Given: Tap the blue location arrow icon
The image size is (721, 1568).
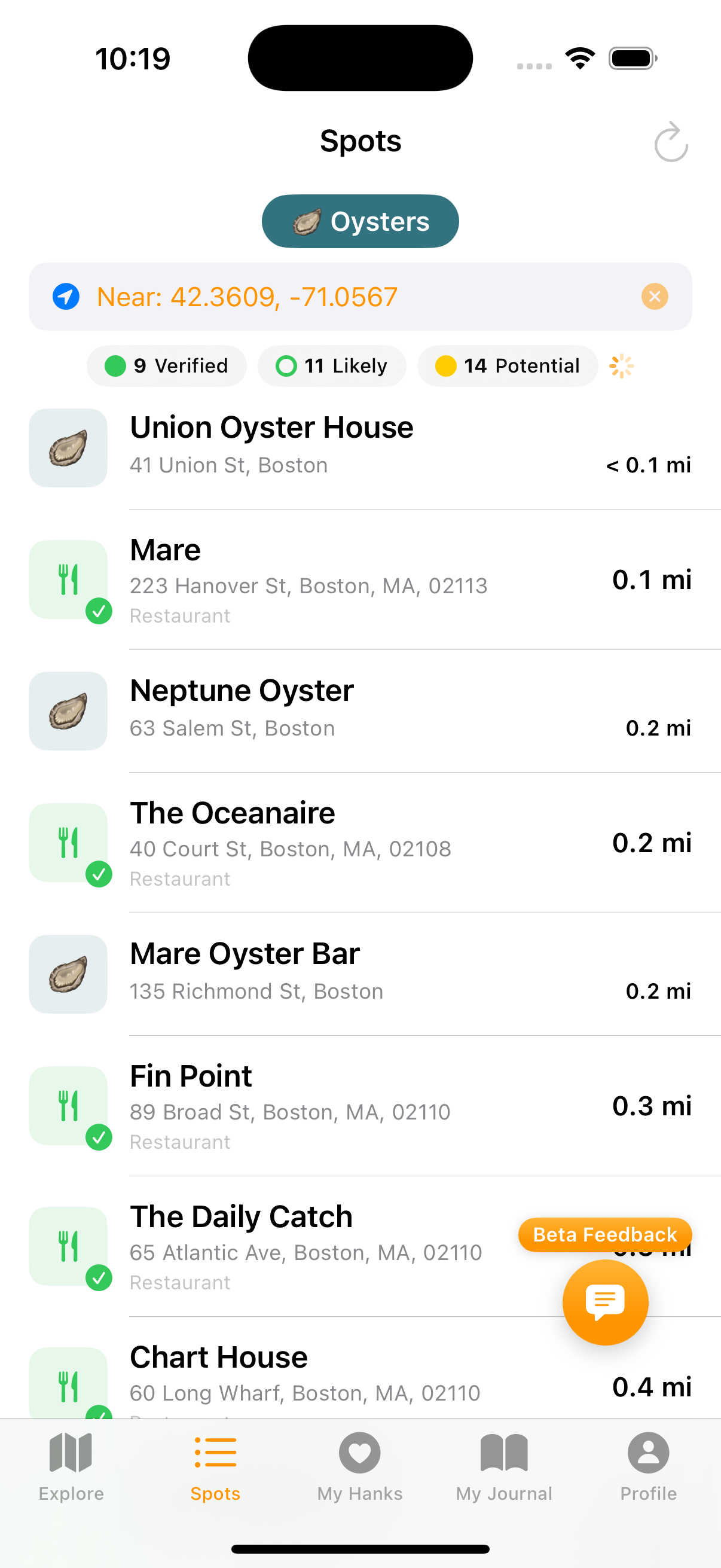Looking at the screenshot, I should click(66, 297).
